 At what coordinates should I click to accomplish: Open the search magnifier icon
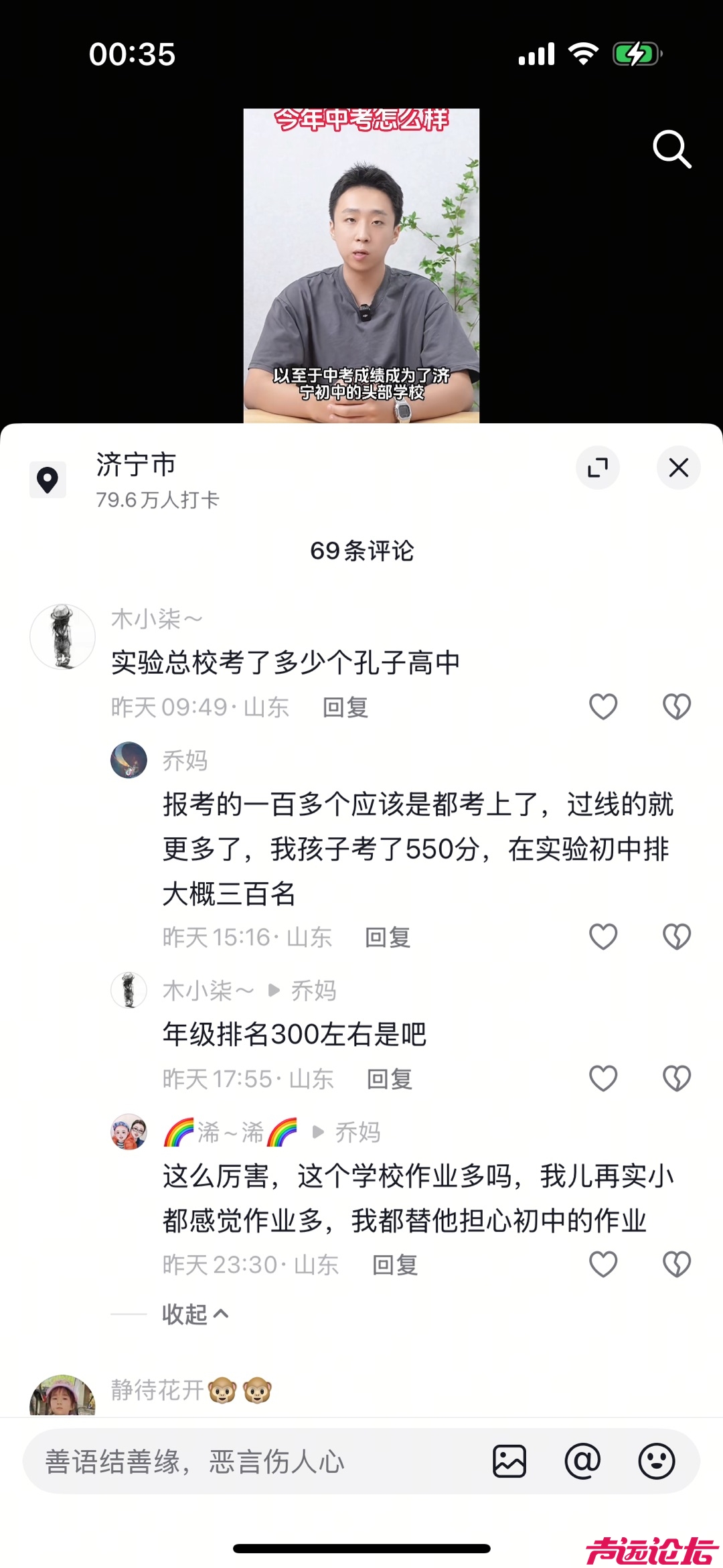pos(671,149)
